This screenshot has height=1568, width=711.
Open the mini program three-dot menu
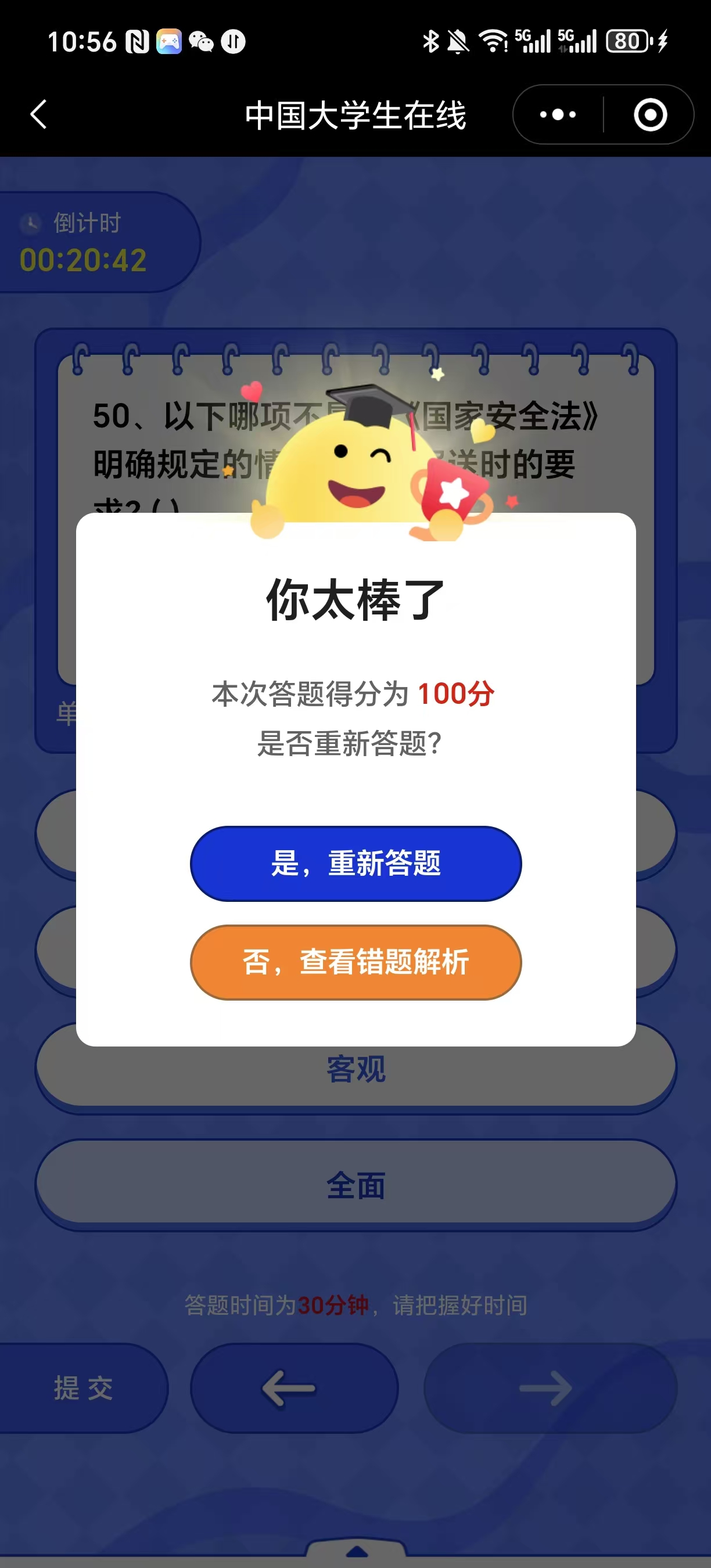(558, 114)
